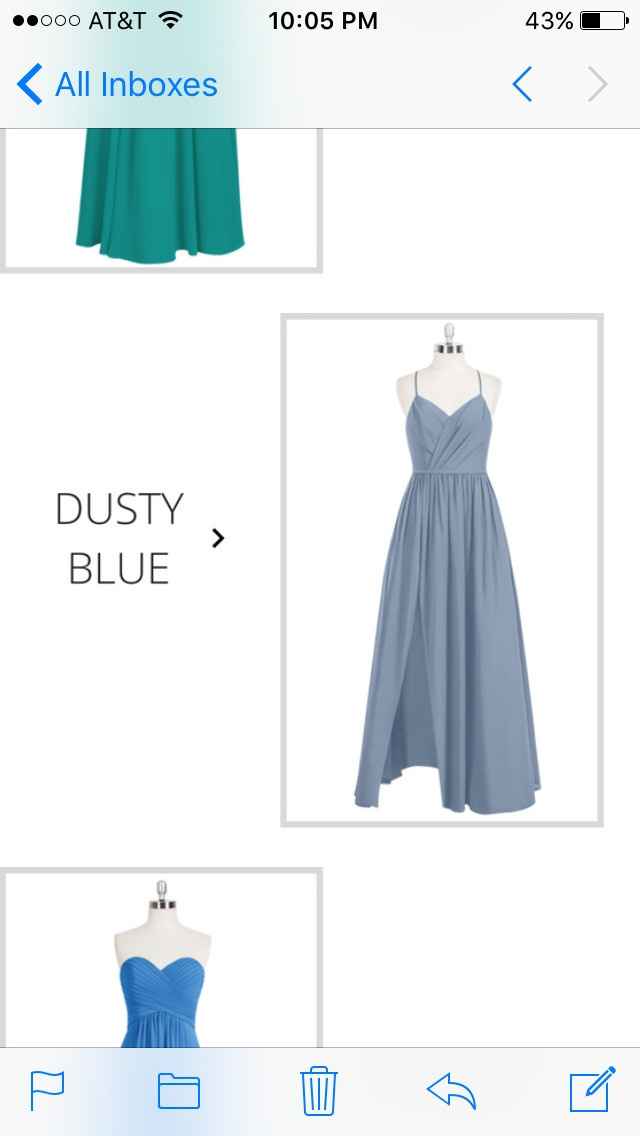Compose a new email
640x1136 pixels.
click(x=592, y=1091)
